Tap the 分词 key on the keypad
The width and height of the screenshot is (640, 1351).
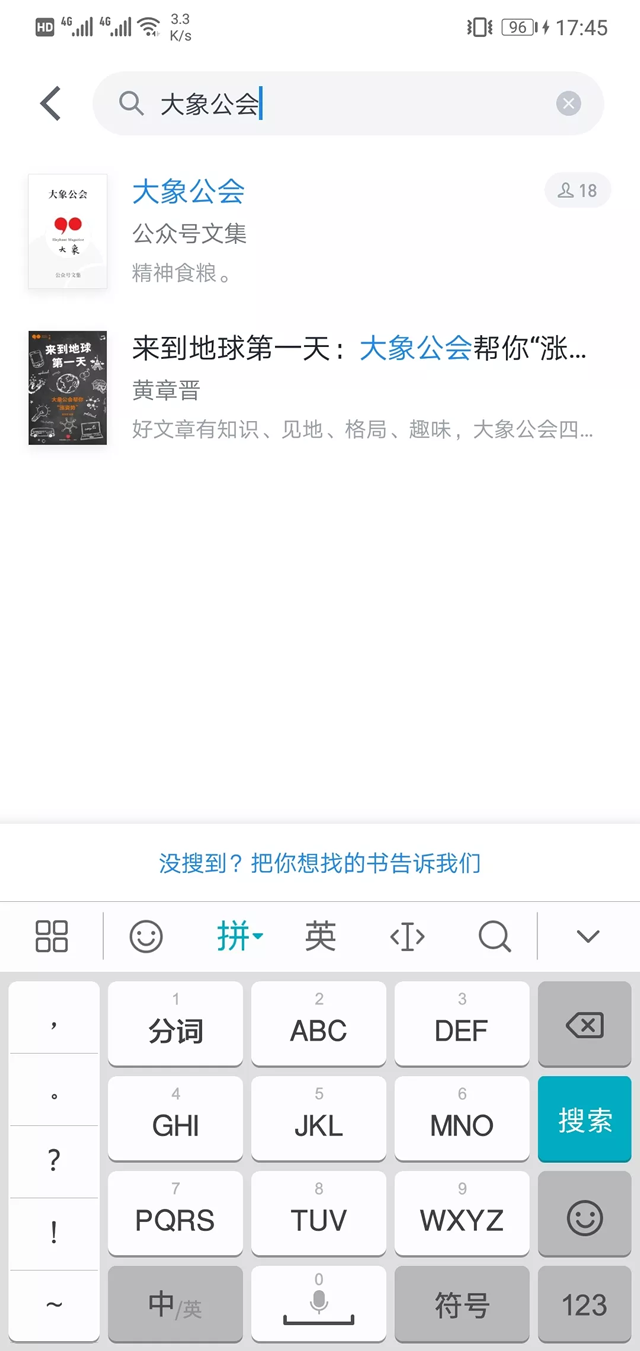tap(175, 1025)
